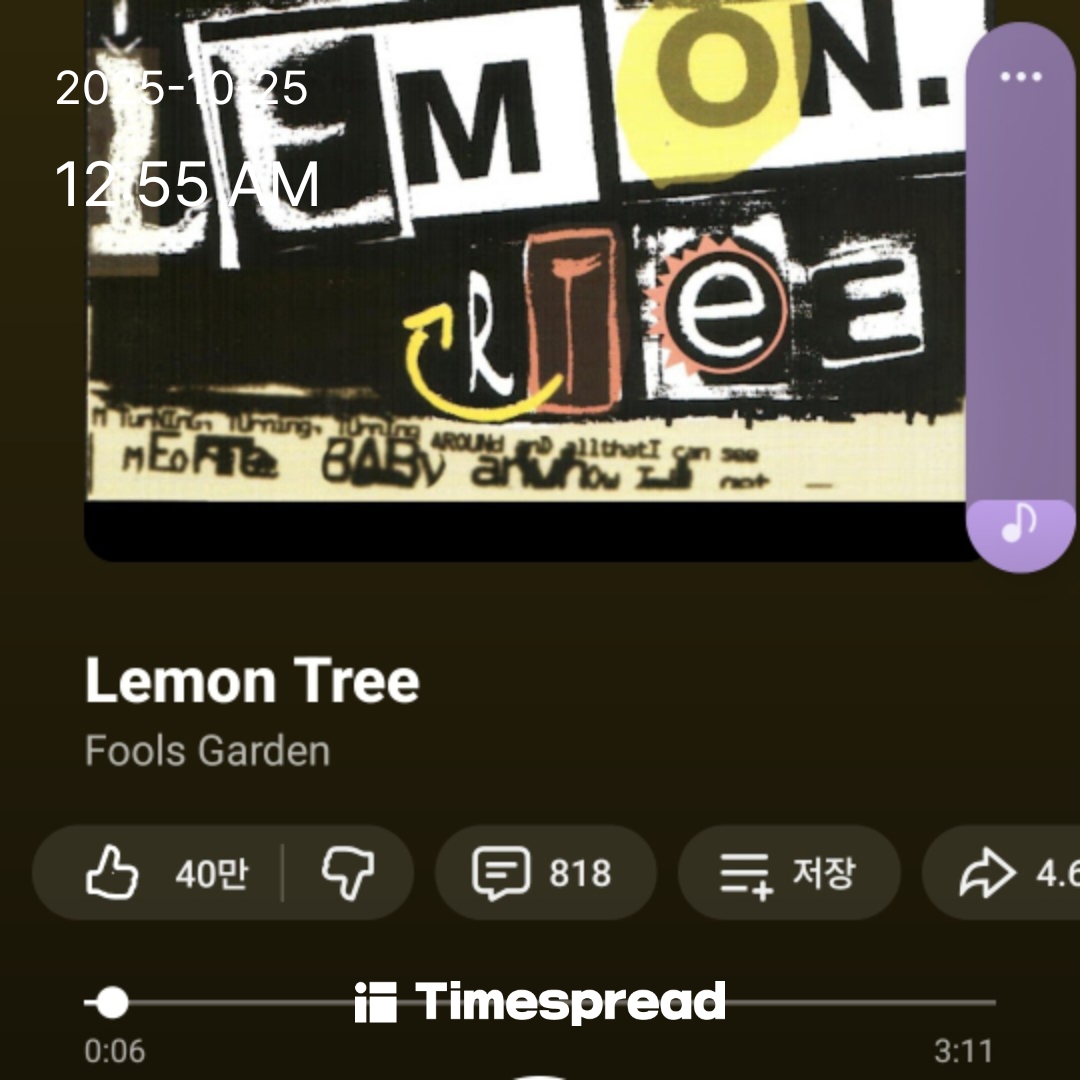Viewport: 1080px width, 1080px height.
Task: Tap the music note icon on the purple panel
Action: coord(1019,522)
